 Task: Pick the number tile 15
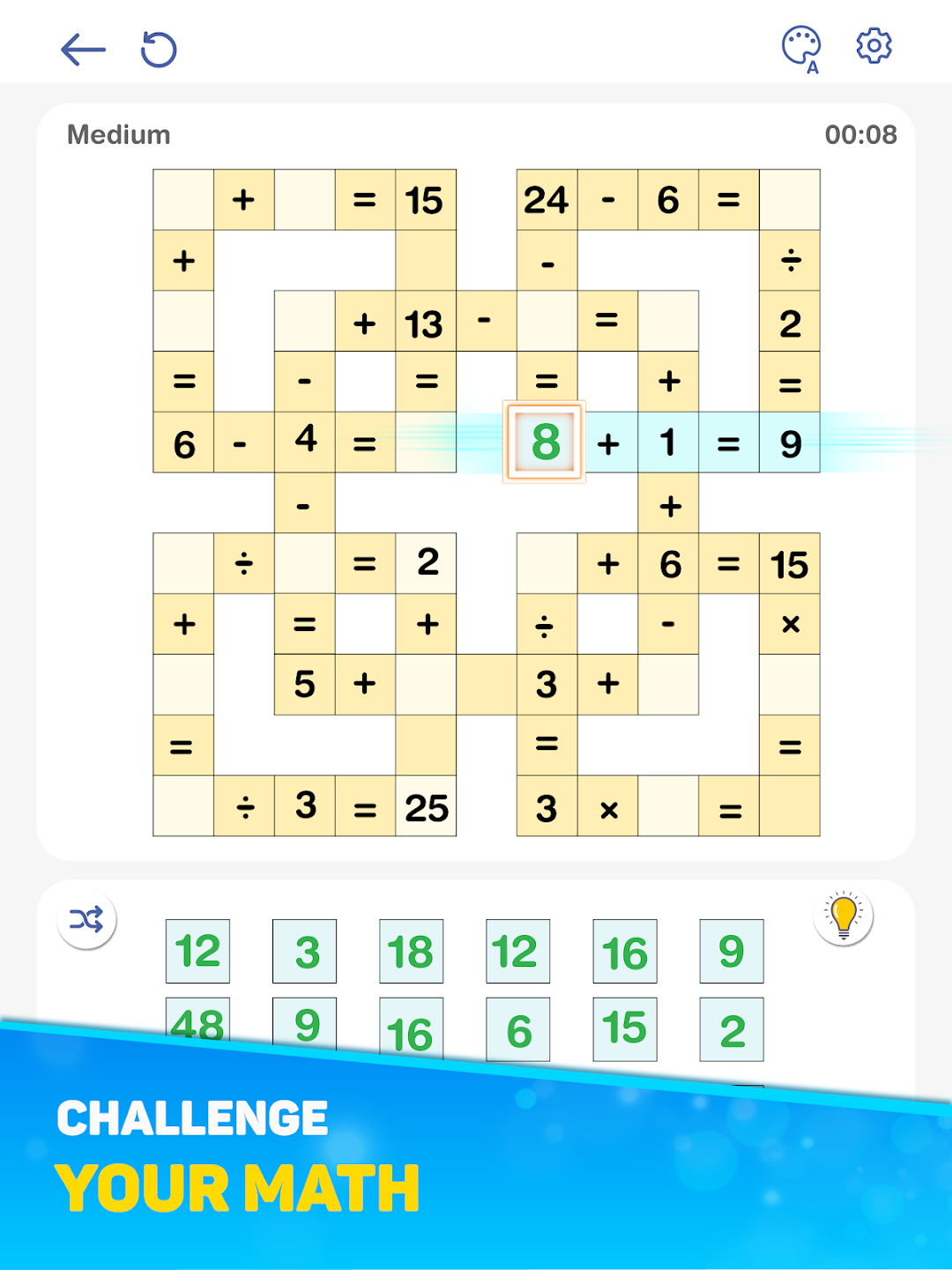click(x=624, y=1029)
